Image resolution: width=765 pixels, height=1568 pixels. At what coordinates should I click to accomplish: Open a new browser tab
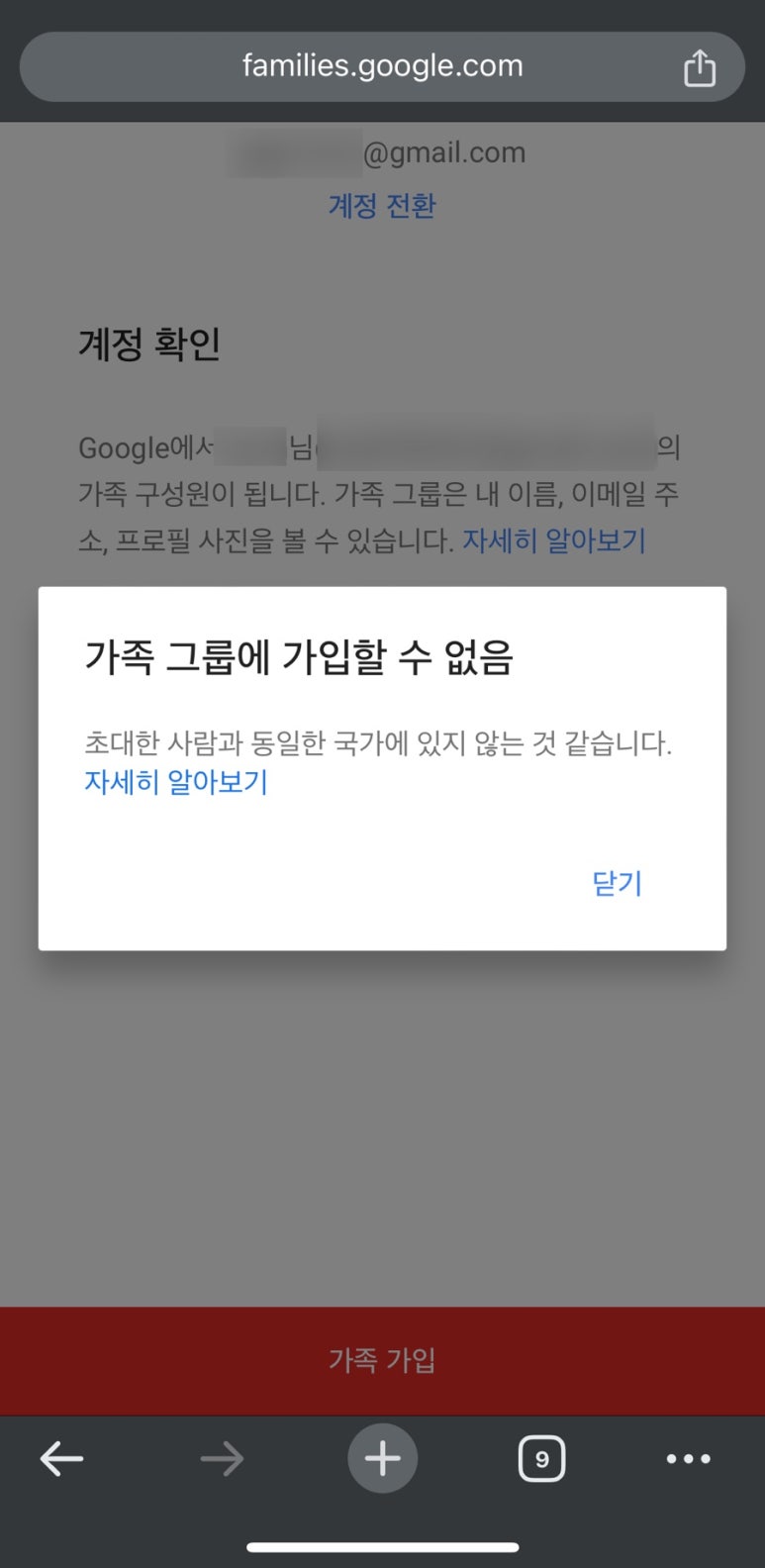pyautogui.click(x=382, y=1458)
